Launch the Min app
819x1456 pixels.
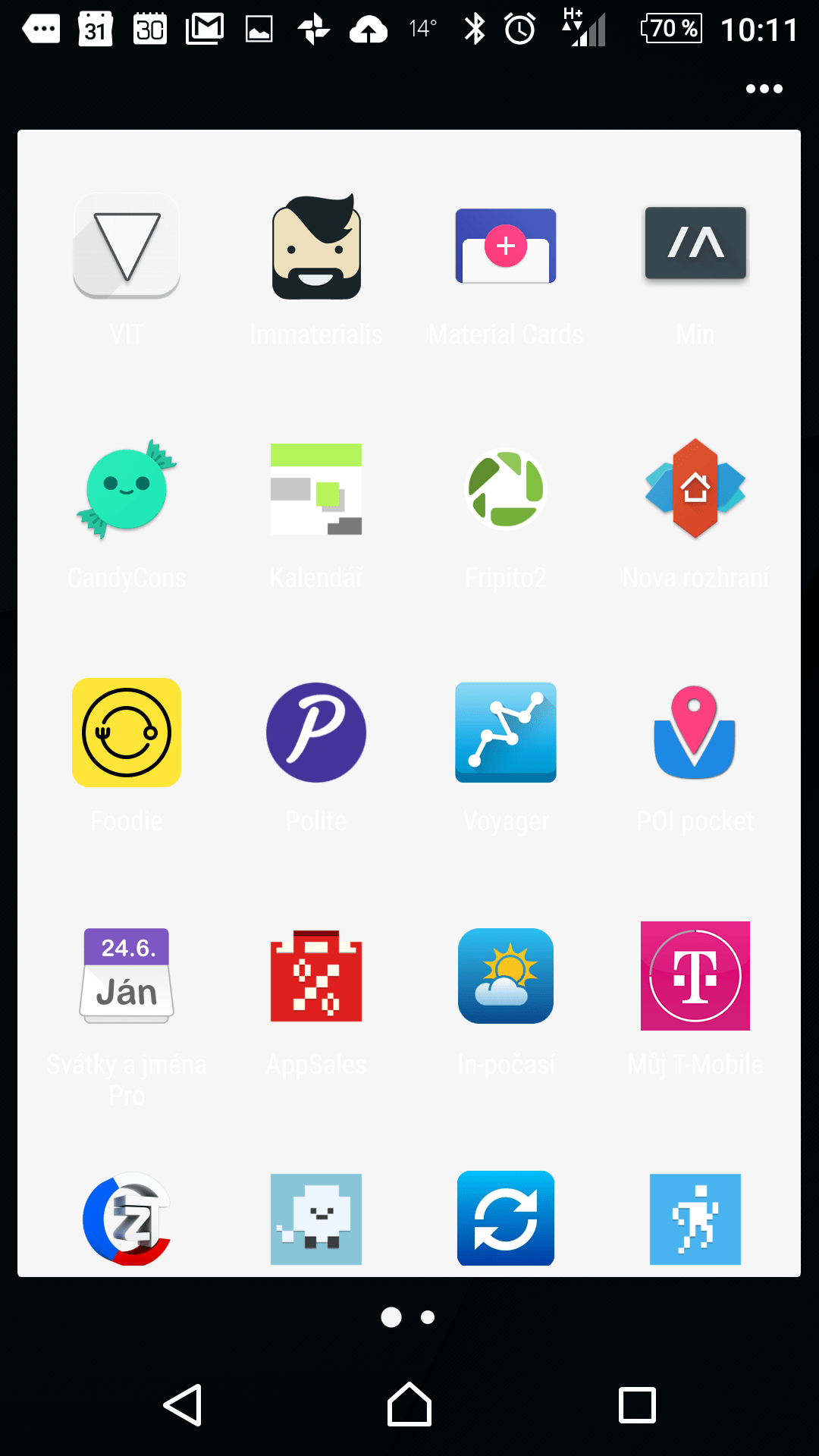coord(695,244)
